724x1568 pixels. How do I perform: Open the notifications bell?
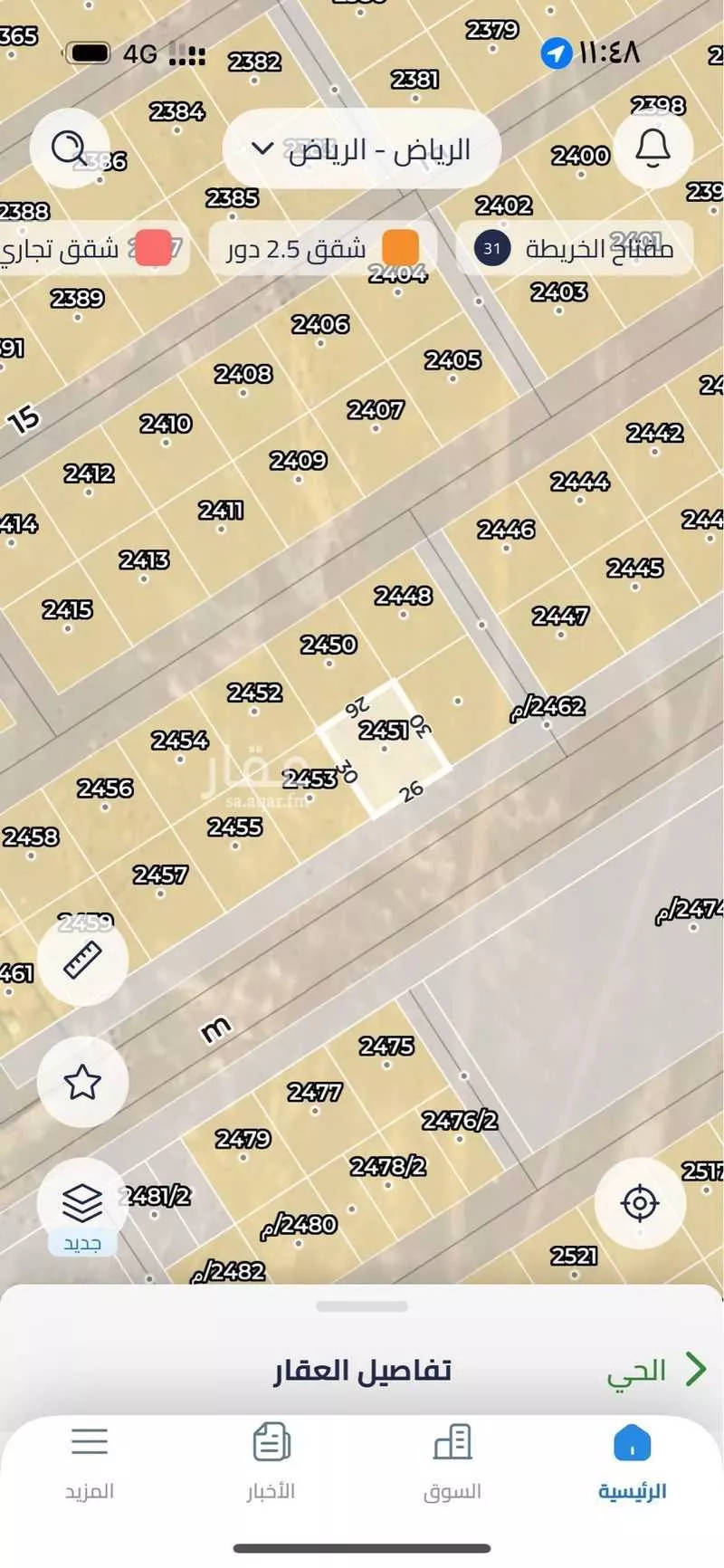tap(653, 149)
